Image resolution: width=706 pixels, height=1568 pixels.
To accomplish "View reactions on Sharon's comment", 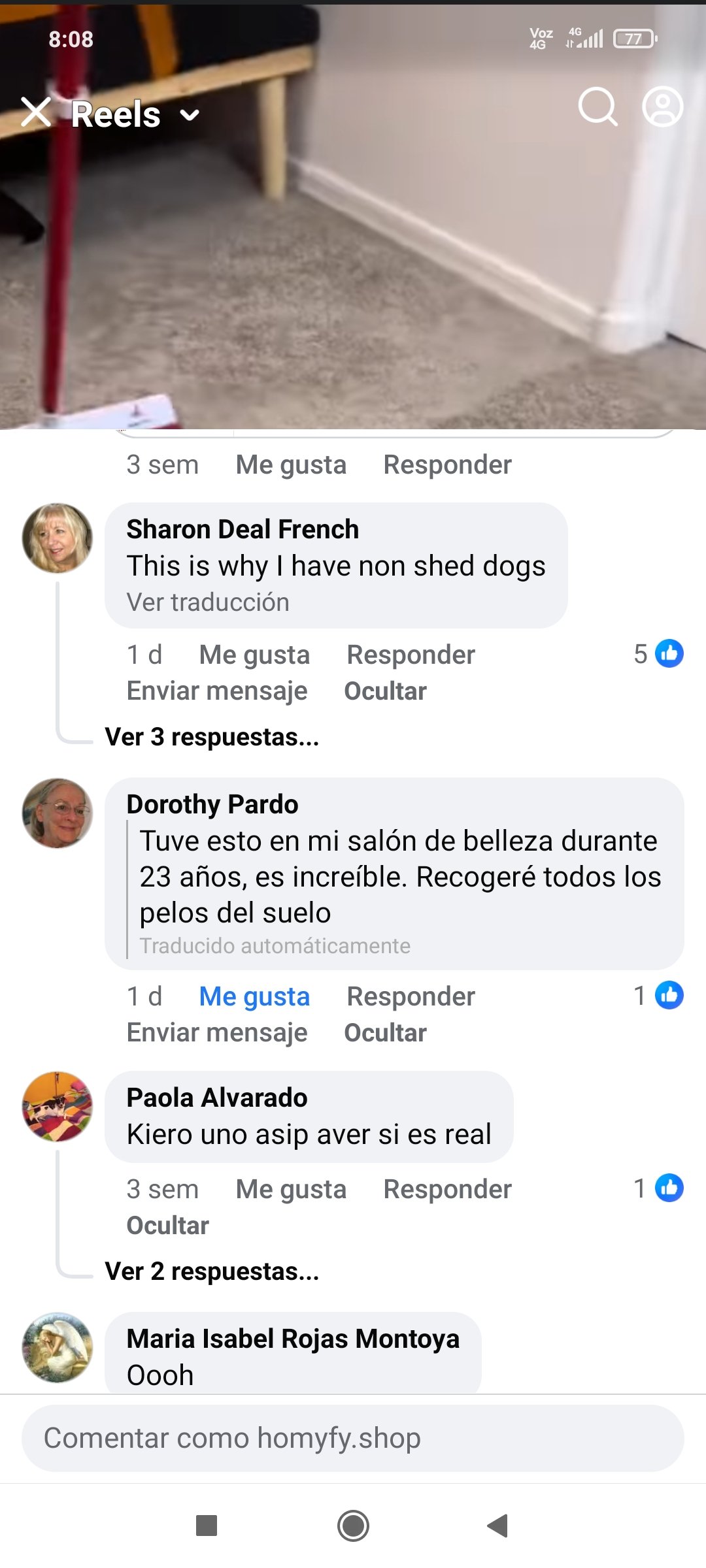I will (659, 653).
